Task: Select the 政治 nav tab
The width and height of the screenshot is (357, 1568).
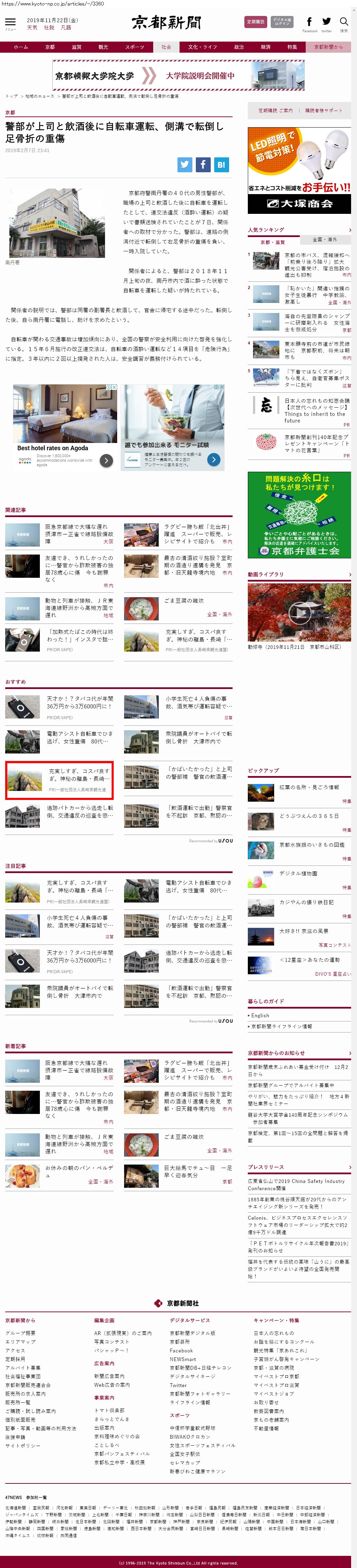Action: [239, 47]
